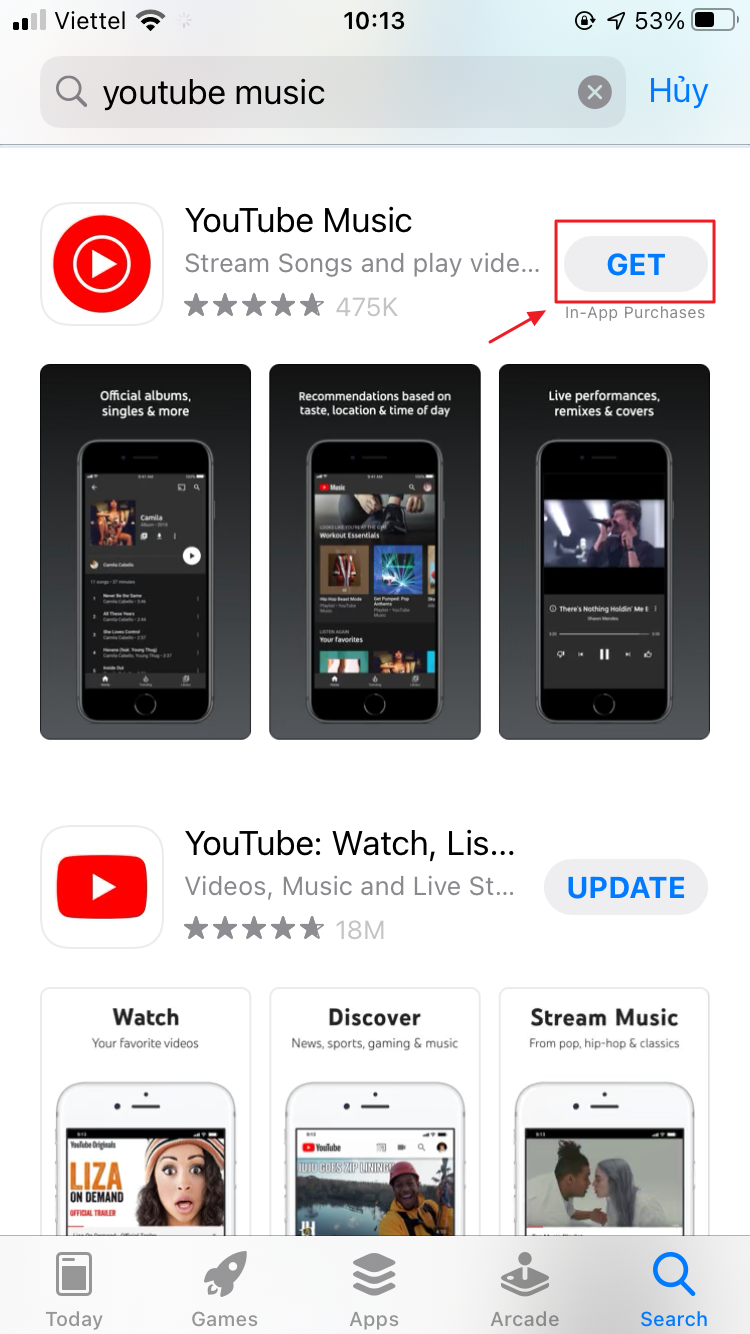View the Stream Music screenshot

[x=604, y=1110]
